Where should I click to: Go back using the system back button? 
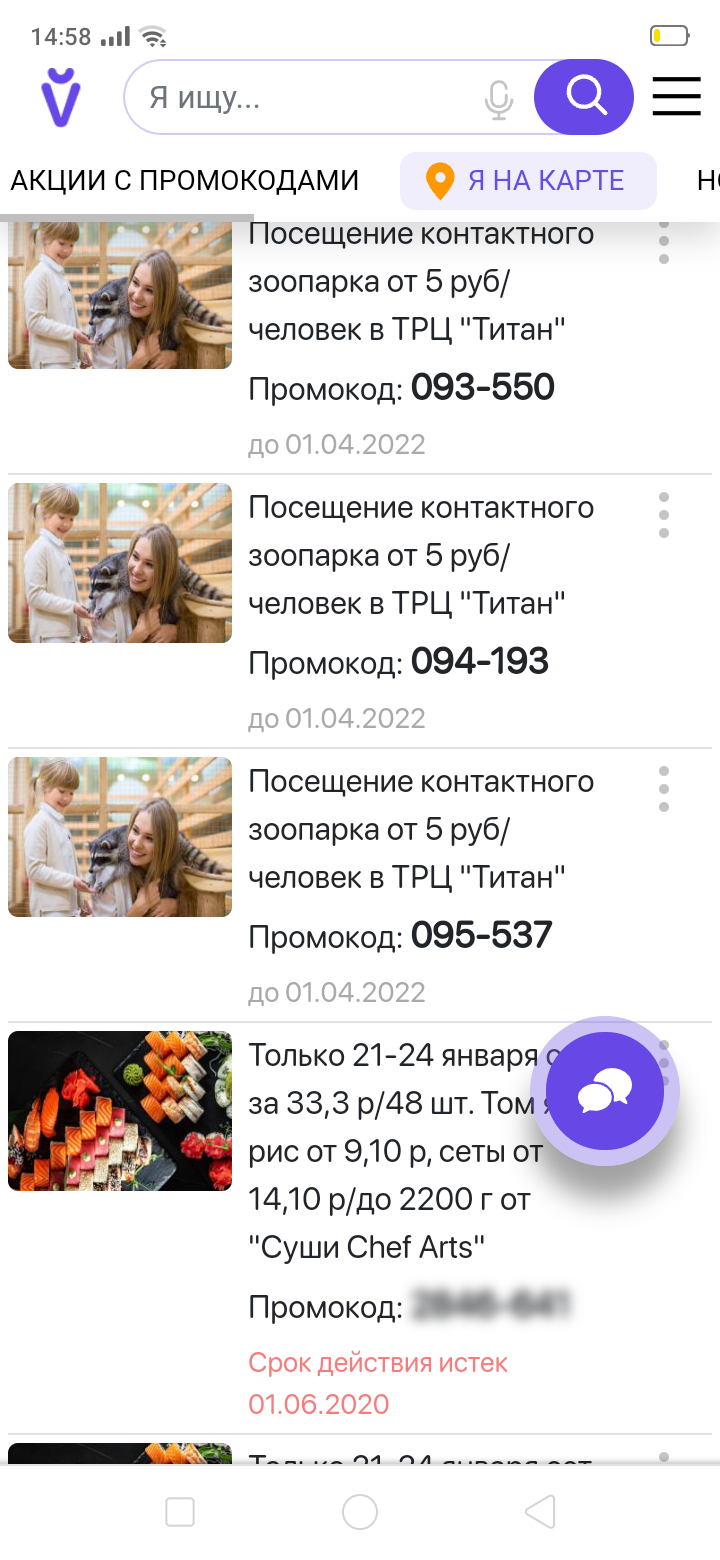pyautogui.click(x=540, y=1513)
